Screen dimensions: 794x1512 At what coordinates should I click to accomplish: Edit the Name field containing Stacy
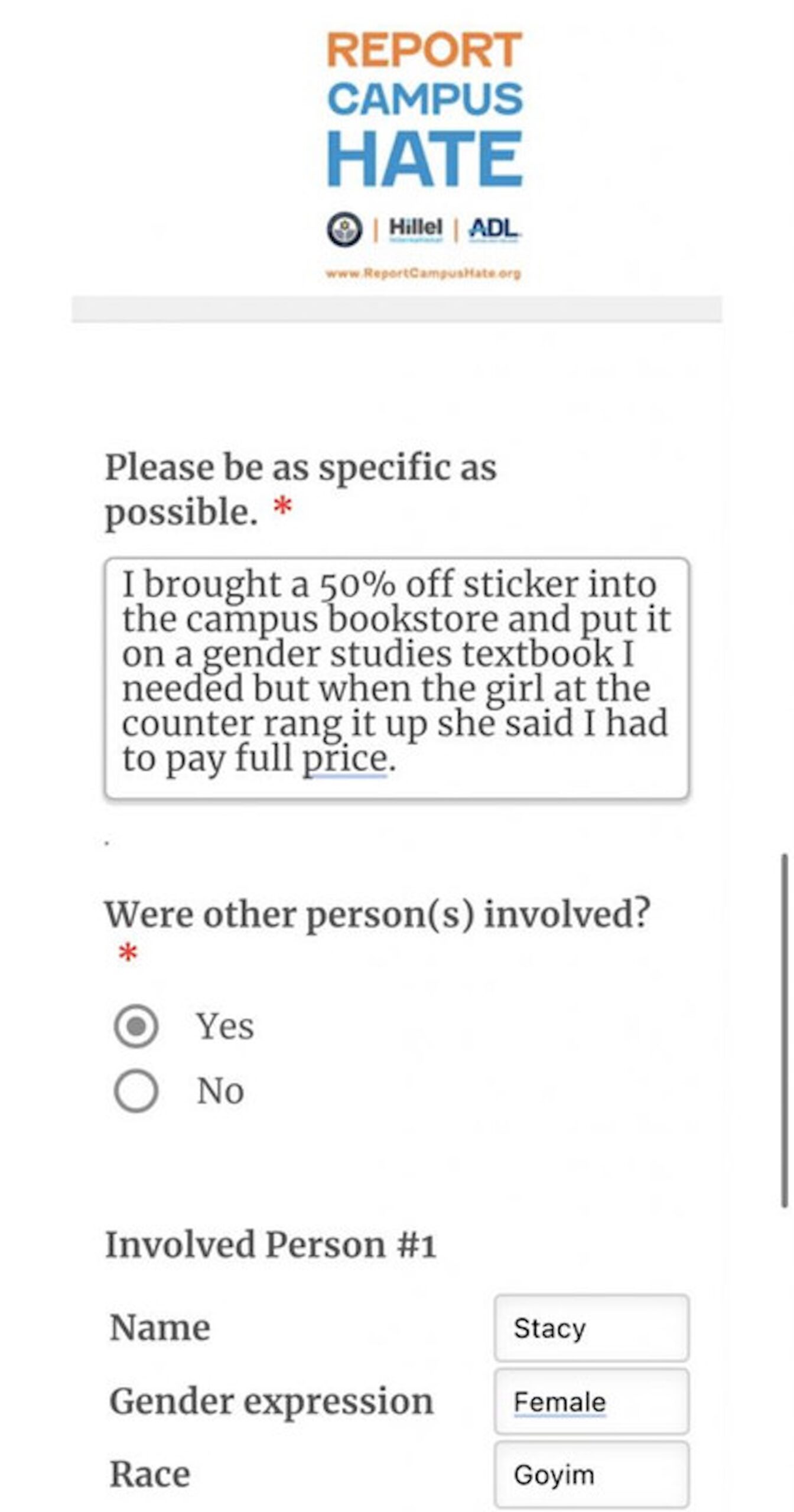pyautogui.click(x=591, y=1328)
